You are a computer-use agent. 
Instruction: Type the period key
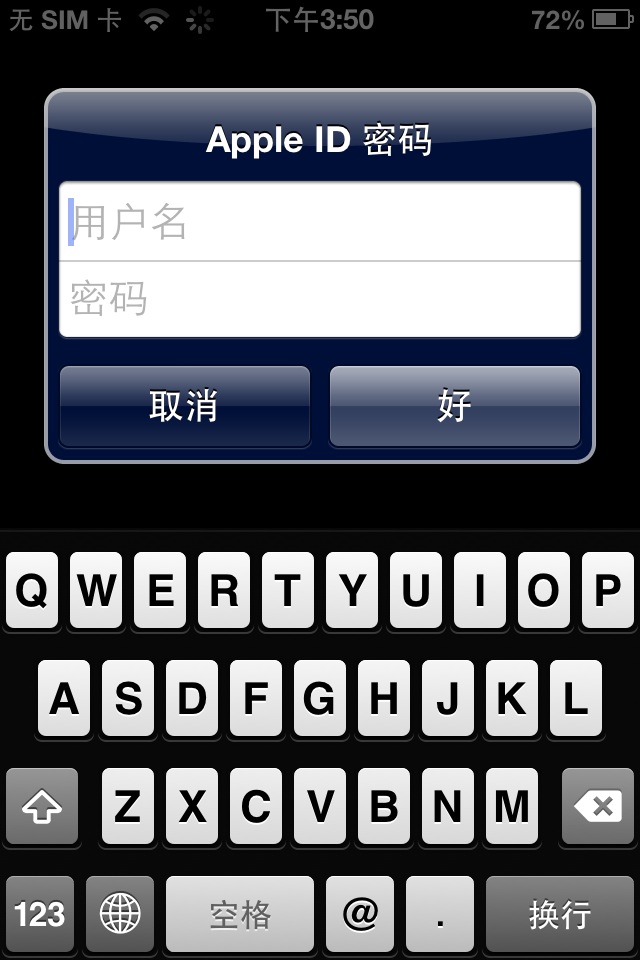(440, 913)
